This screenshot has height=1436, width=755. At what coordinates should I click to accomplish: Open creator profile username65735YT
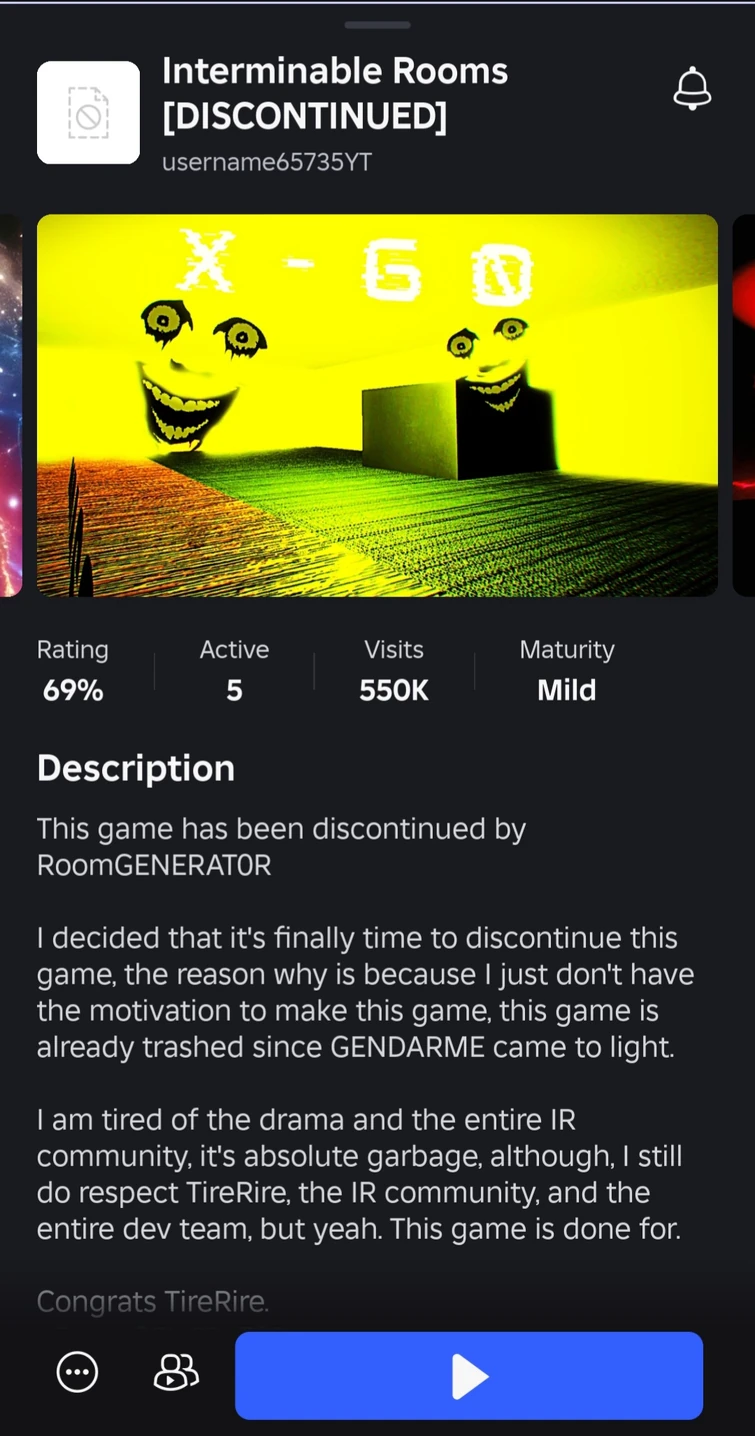point(267,162)
